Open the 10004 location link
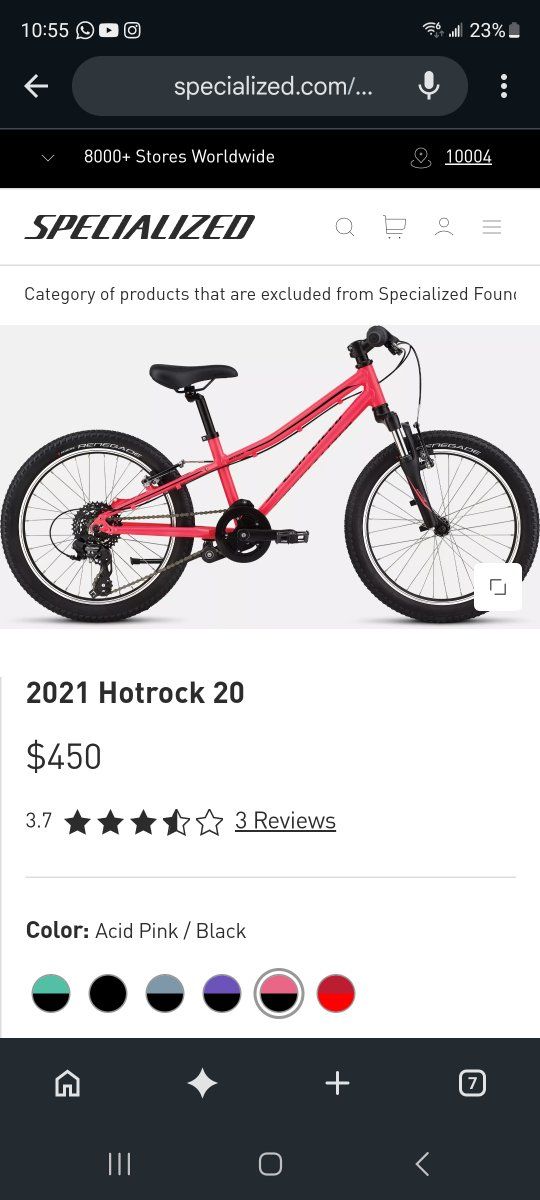This screenshot has width=540, height=1200. 468,157
